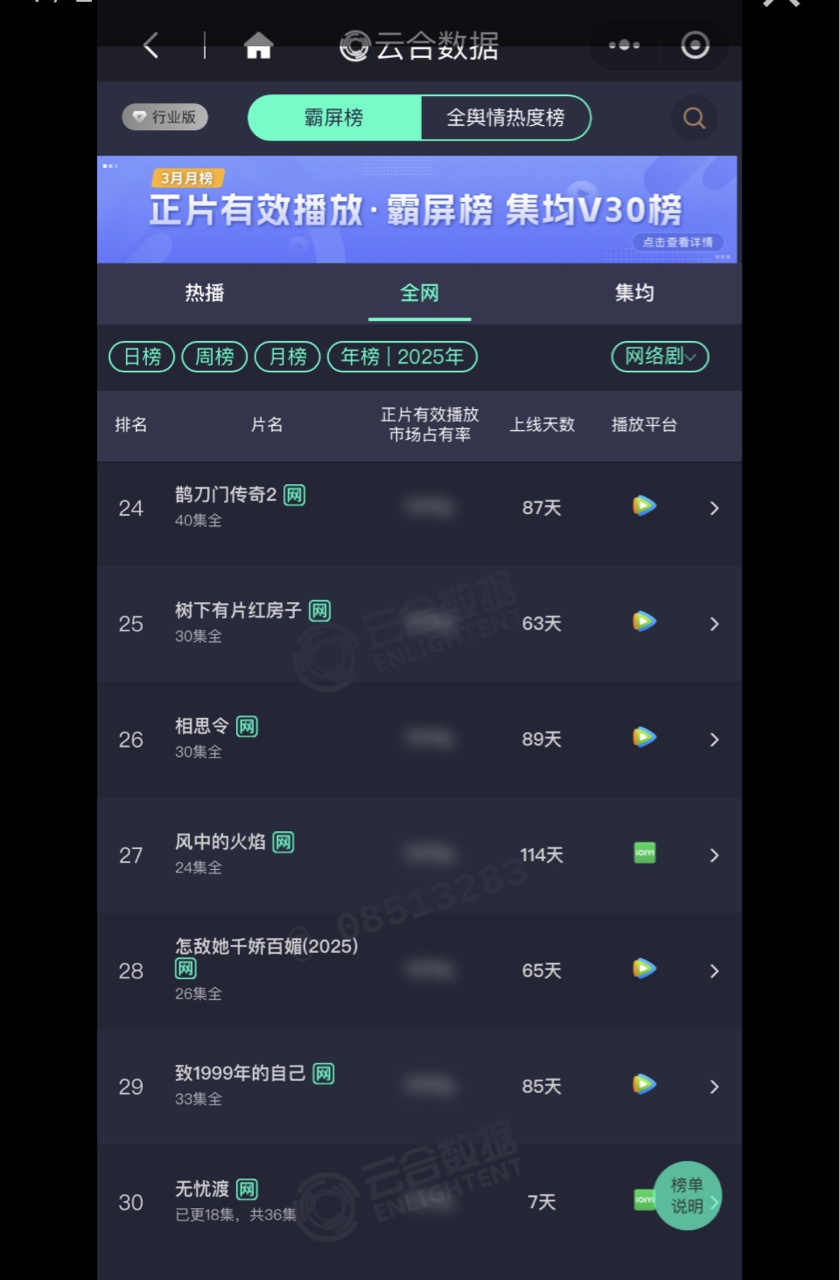The image size is (840, 1280).
Task: Tap the 榜单说明 floating button
Action: [687, 1195]
